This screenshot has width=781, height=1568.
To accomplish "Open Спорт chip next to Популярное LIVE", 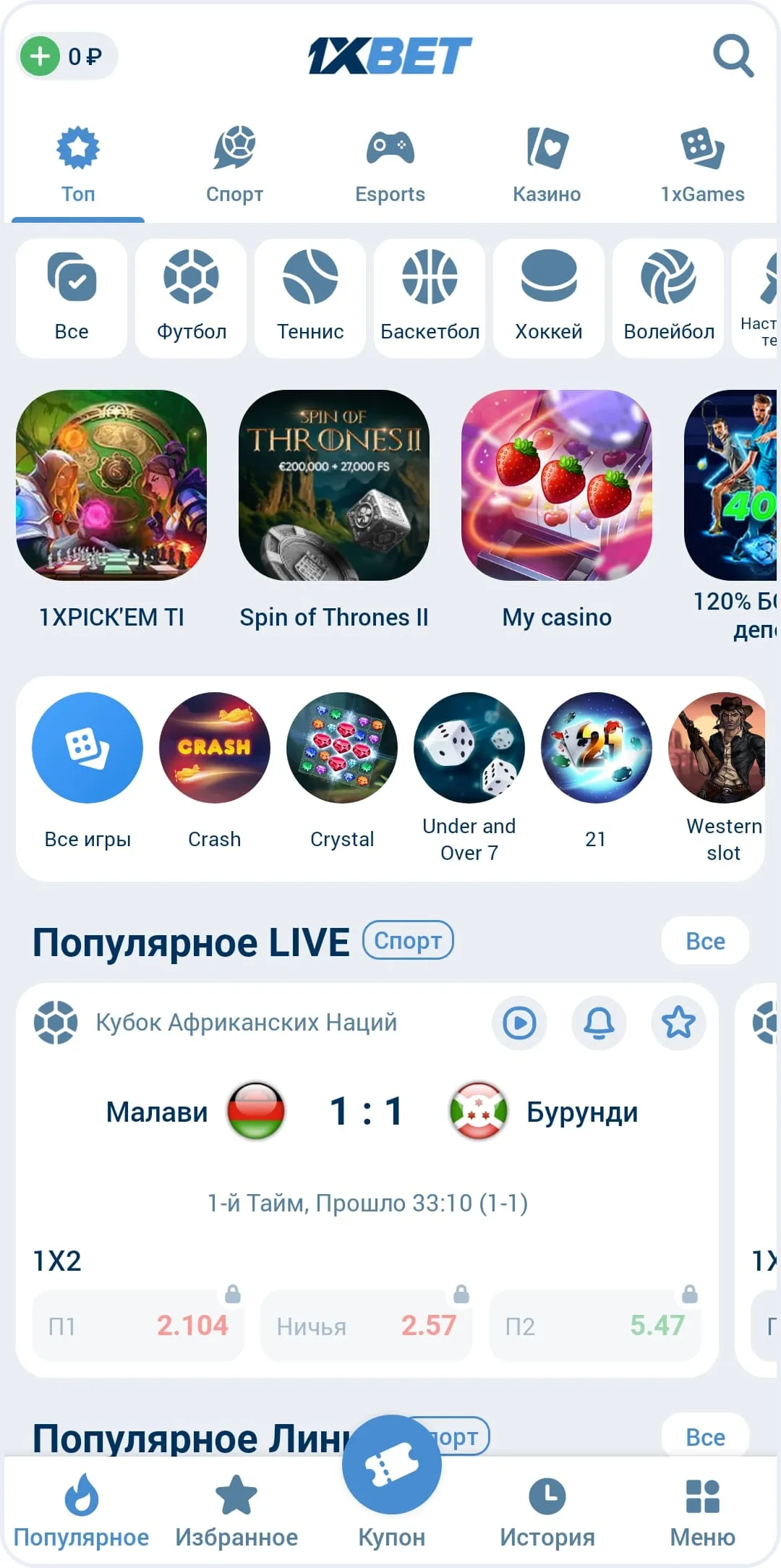I will pyautogui.click(x=408, y=940).
